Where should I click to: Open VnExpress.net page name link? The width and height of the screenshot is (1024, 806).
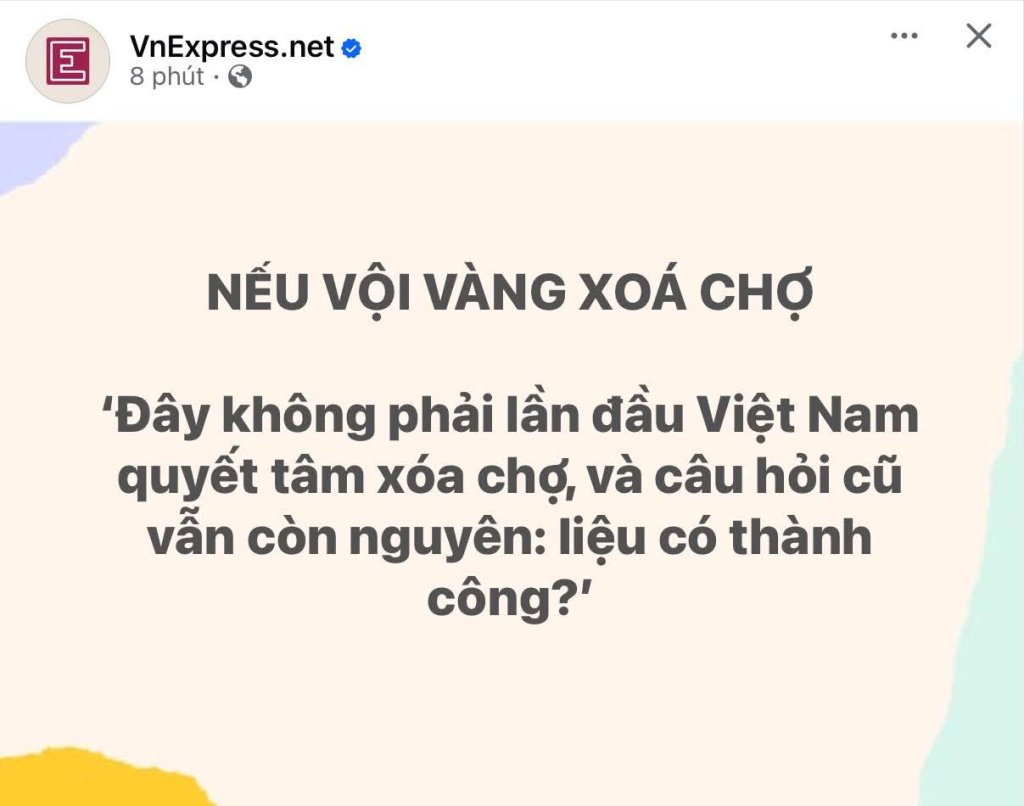[231, 46]
